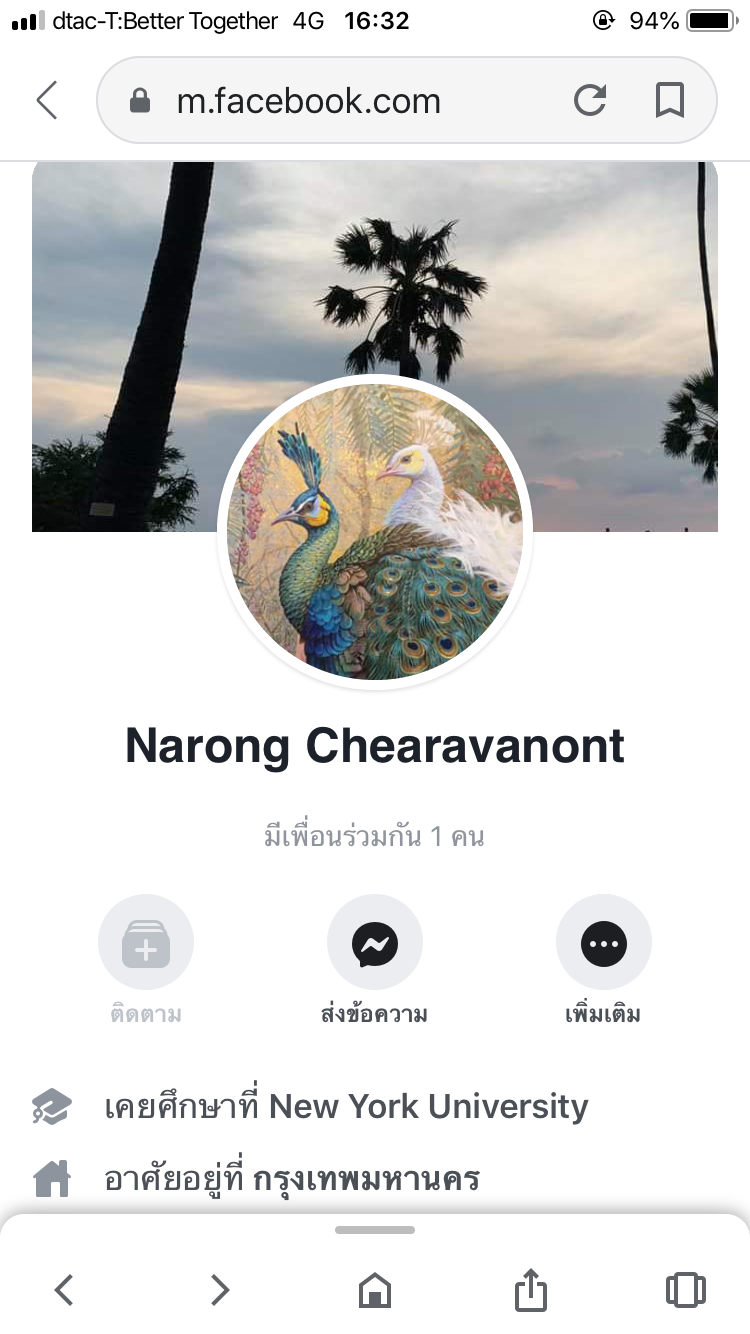Navigate back in the bottom browser toolbar
Screen dimensions: 750x1334
[64, 1290]
